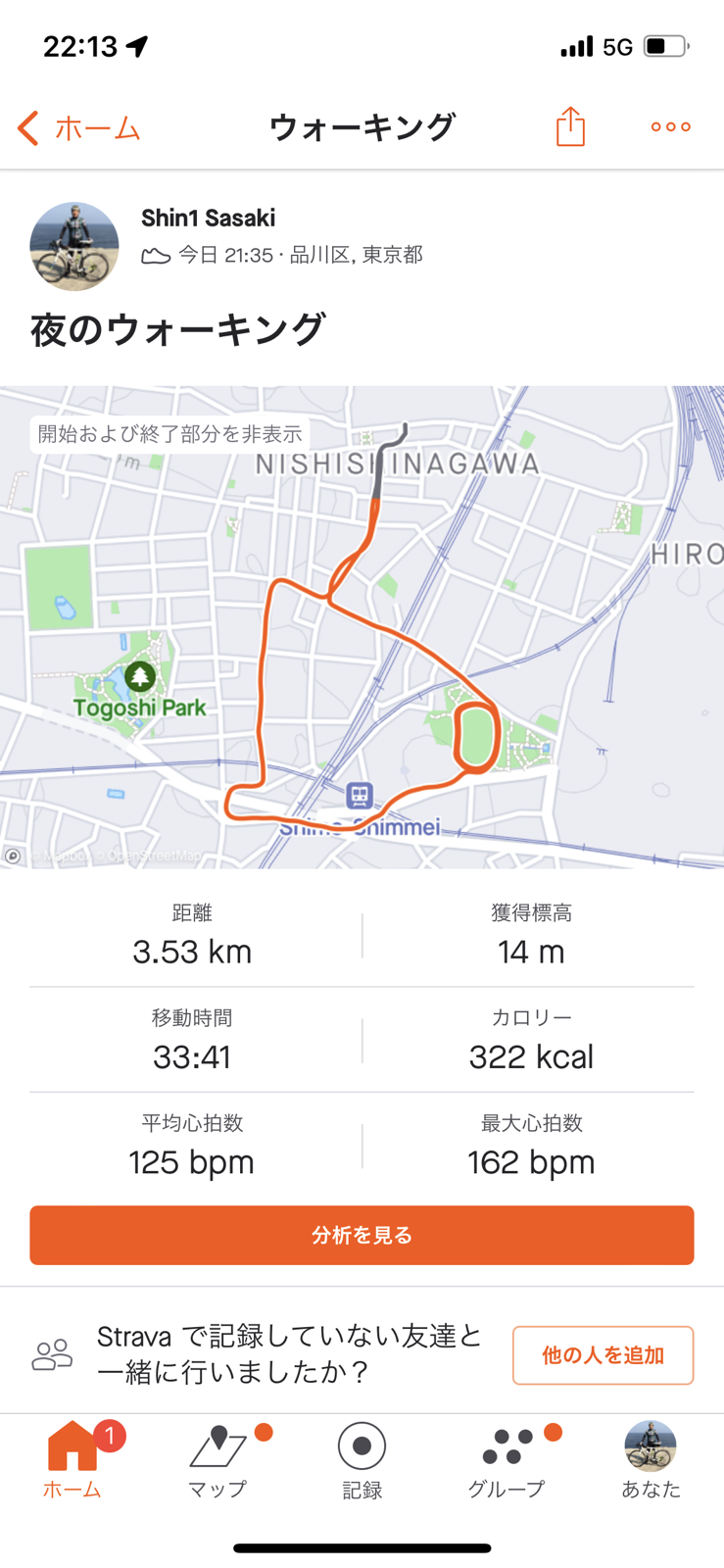724x1568 pixels.
Task: Open the walking route map
Action: (x=362, y=627)
